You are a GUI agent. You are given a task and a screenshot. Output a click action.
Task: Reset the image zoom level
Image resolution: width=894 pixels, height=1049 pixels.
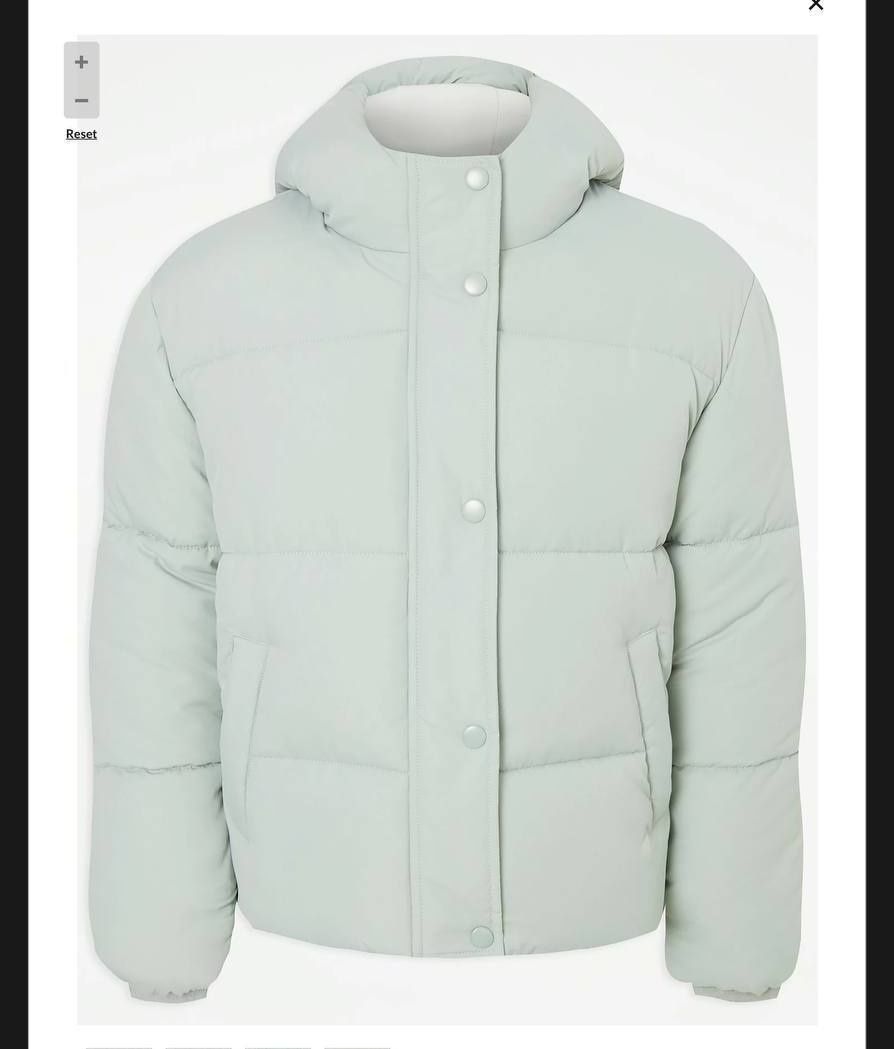(x=81, y=134)
